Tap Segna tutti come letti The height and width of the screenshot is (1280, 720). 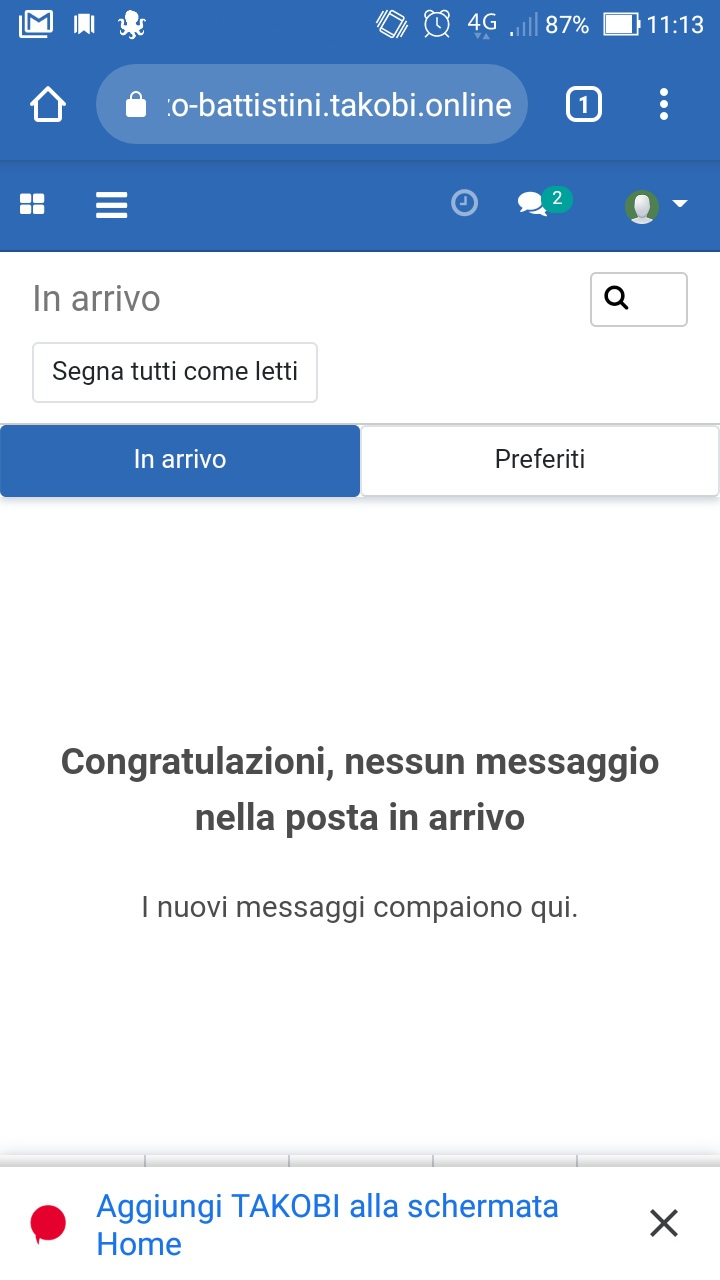(175, 372)
